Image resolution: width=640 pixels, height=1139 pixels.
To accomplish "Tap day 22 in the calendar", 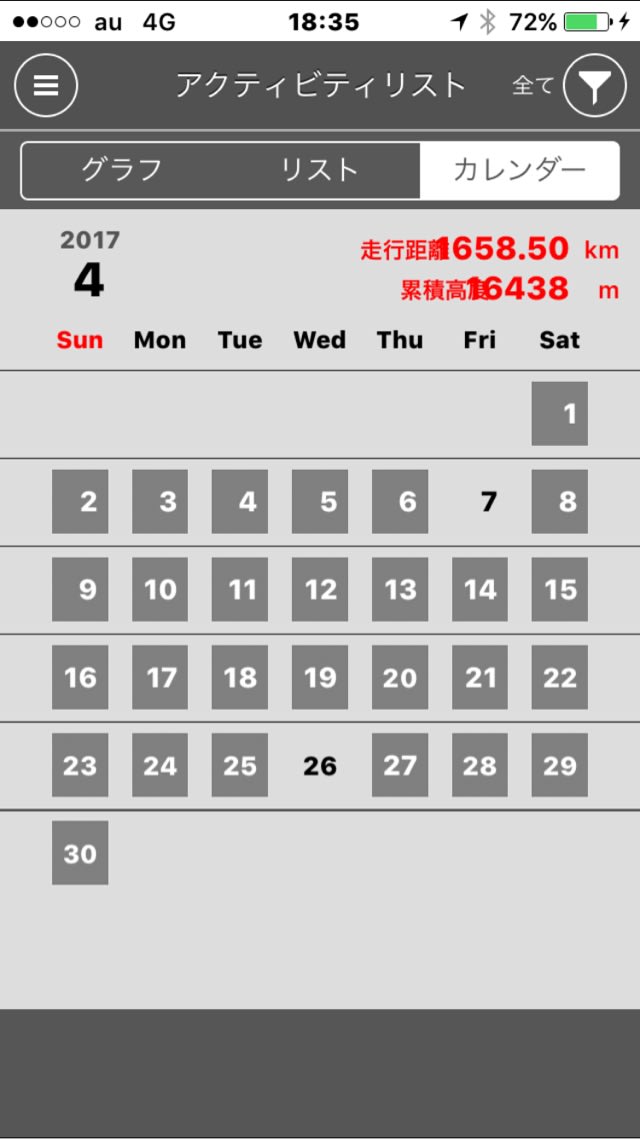I will click(x=559, y=678).
